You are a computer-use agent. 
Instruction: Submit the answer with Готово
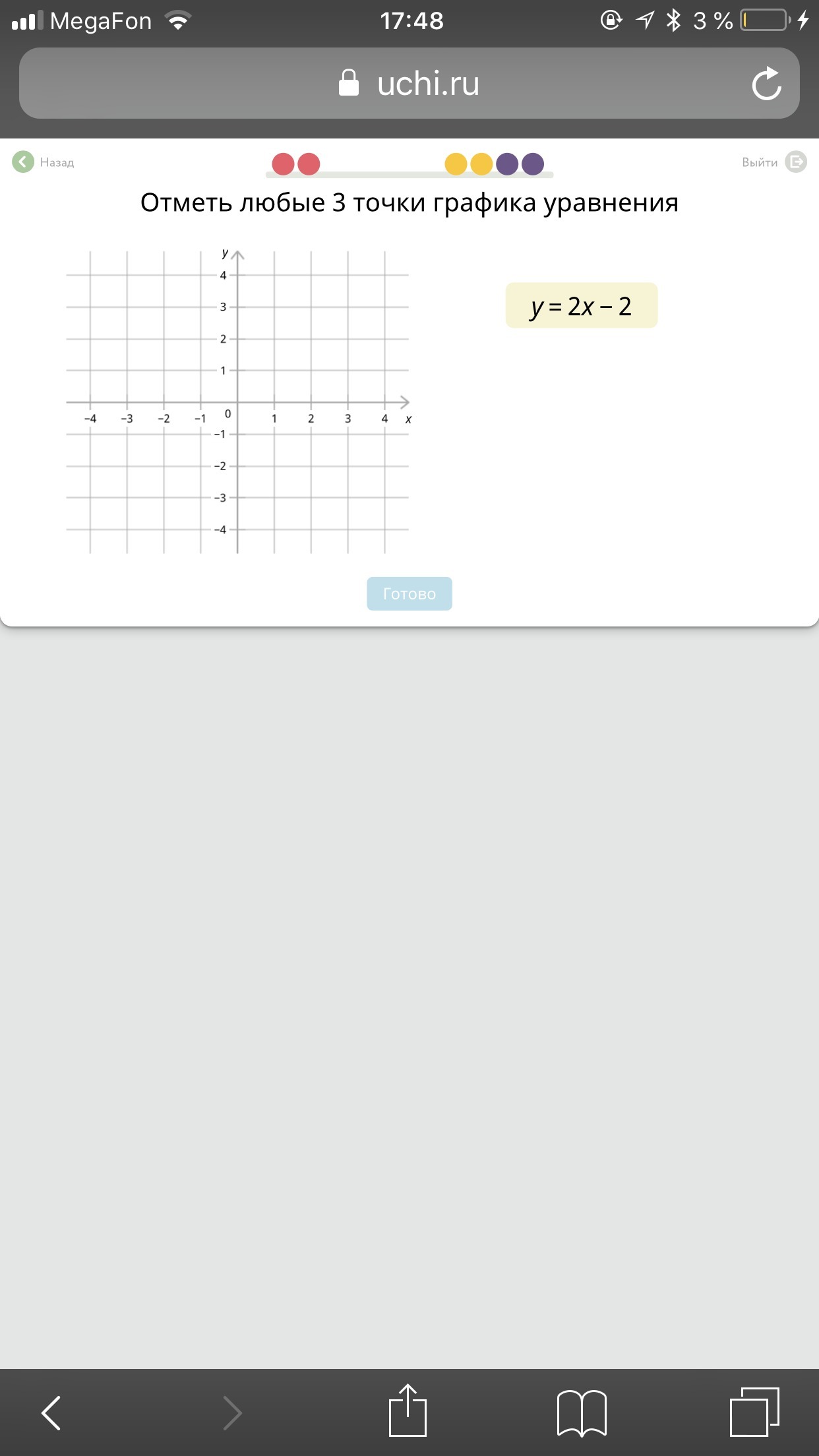pyautogui.click(x=409, y=593)
